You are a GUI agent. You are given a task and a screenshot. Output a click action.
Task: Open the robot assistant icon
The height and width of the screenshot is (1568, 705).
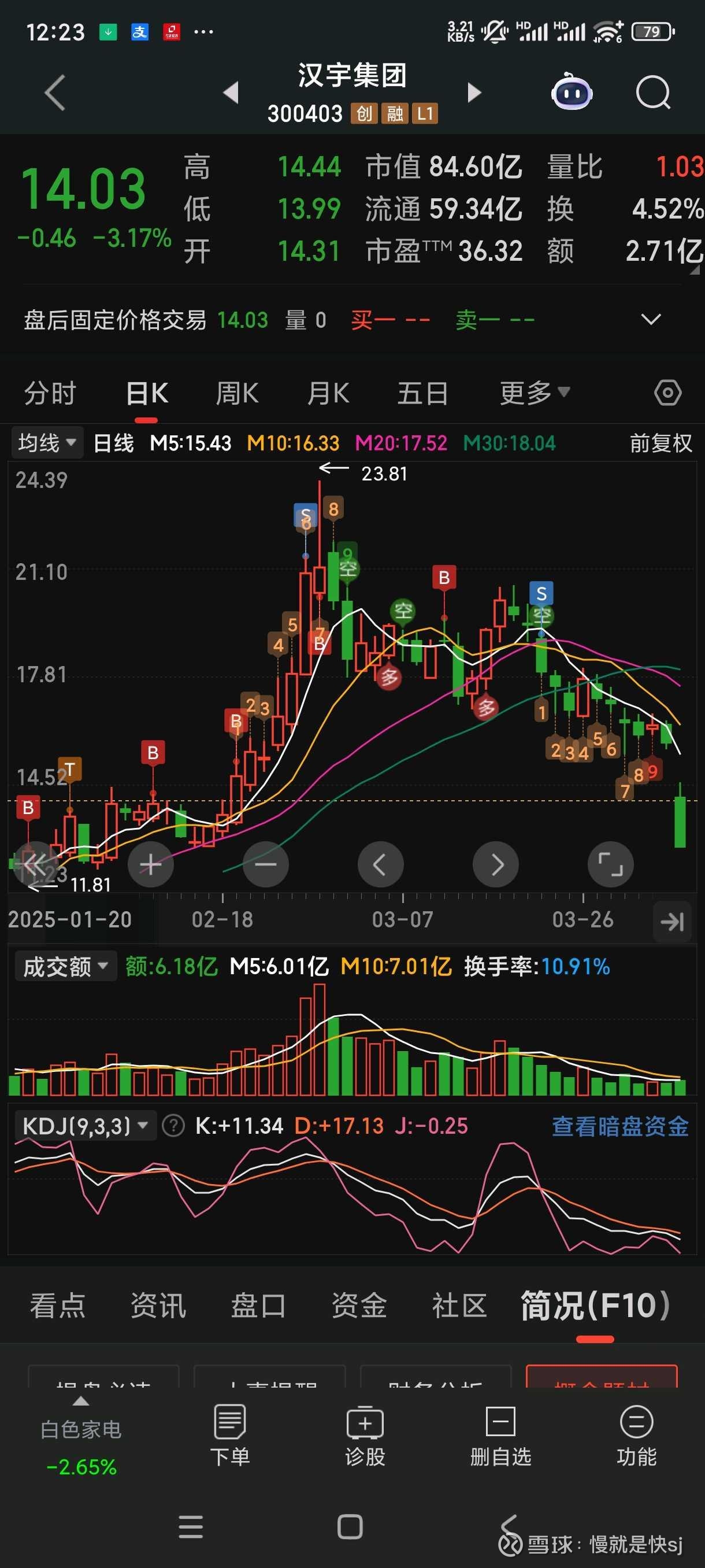(571, 92)
